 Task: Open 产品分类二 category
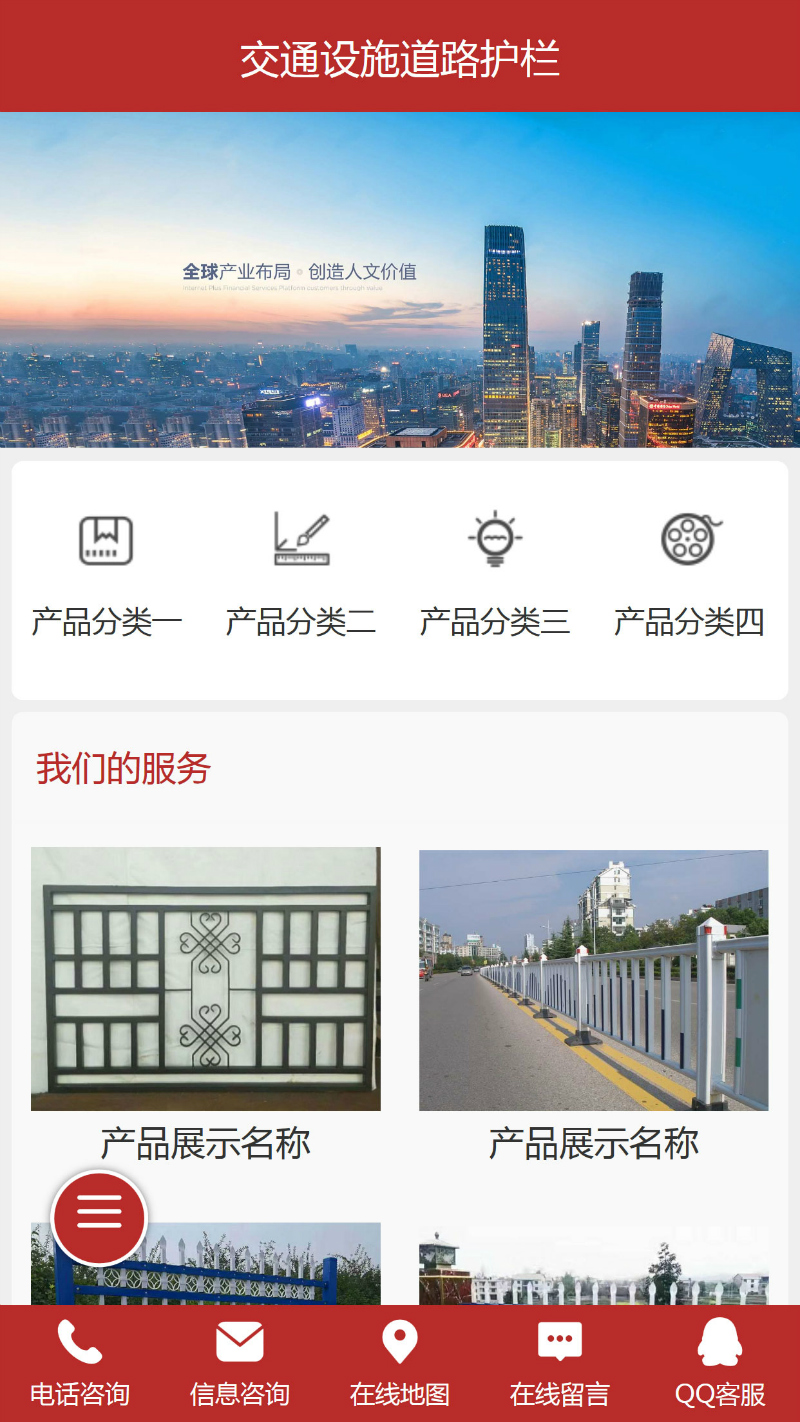click(x=301, y=577)
